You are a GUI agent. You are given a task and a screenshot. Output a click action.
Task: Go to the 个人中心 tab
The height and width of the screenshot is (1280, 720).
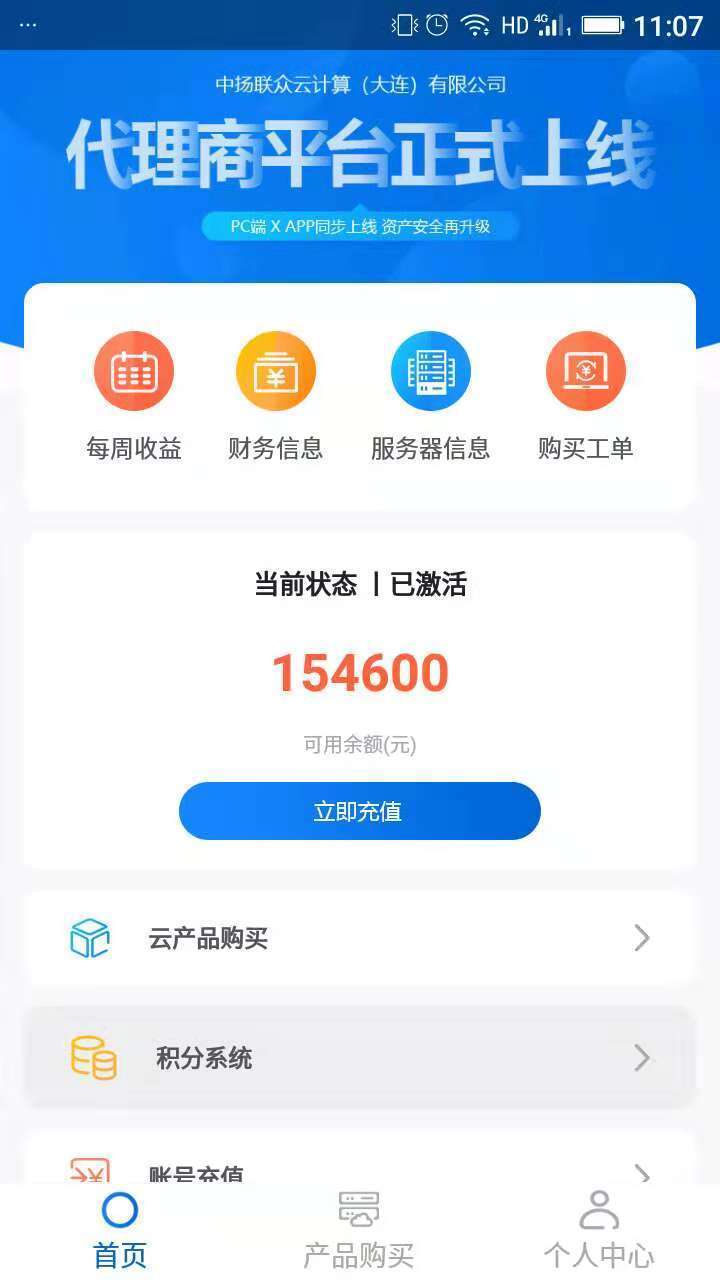[x=599, y=1230]
